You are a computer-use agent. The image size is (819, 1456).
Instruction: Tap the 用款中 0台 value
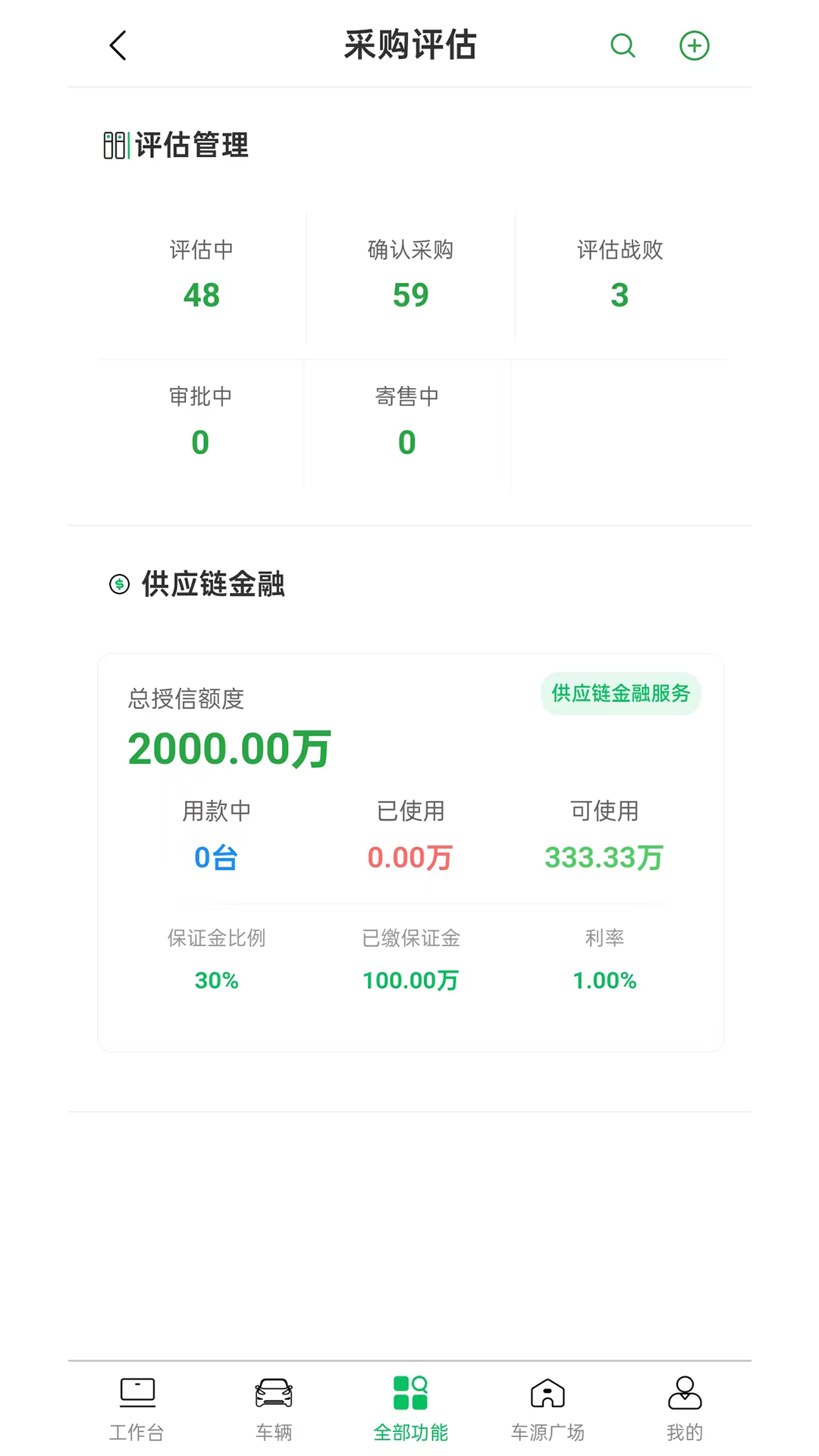coord(216,858)
